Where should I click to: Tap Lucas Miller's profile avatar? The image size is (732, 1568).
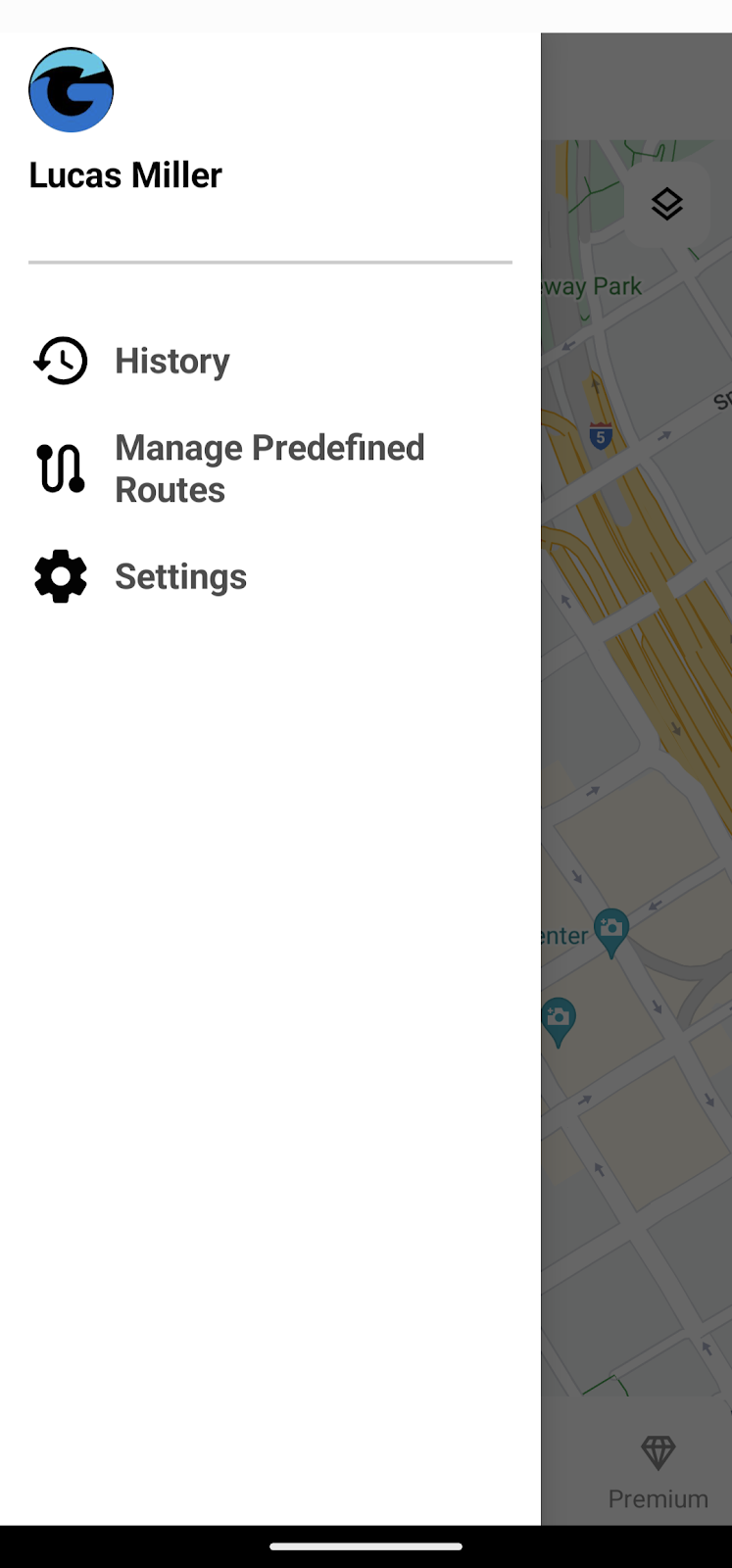[72, 90]
